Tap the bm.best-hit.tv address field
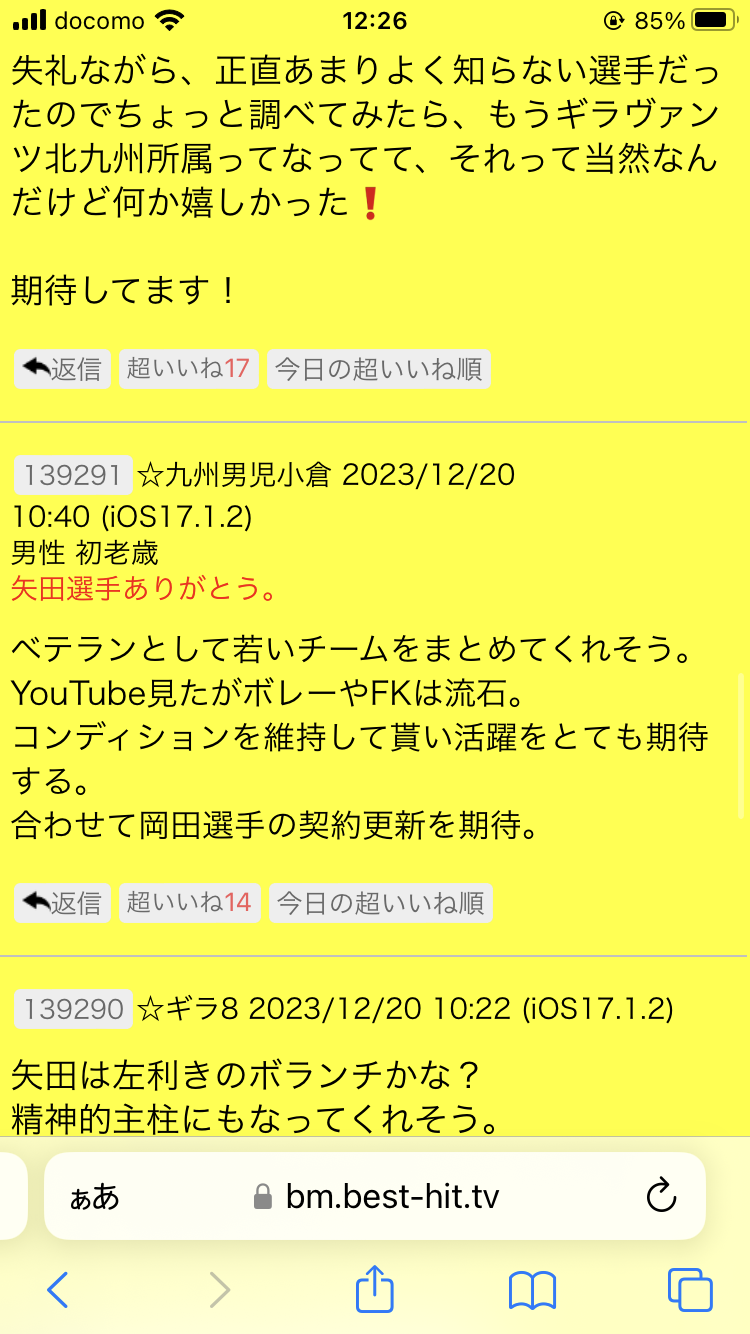Screen dimensions: 750x1334 [x=375, y=1196]
